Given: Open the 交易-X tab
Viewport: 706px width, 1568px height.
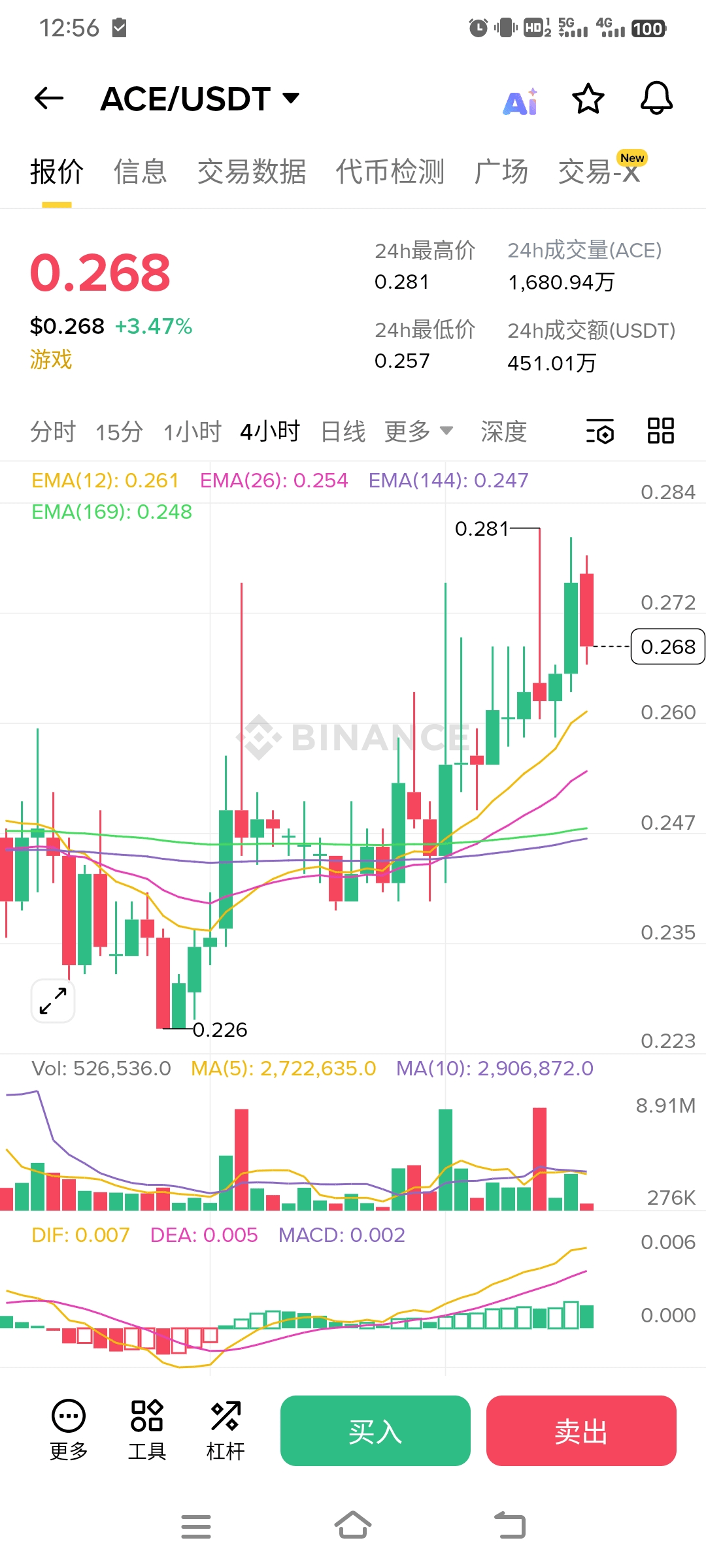Looking at the screenshot, I should point(598,172).
